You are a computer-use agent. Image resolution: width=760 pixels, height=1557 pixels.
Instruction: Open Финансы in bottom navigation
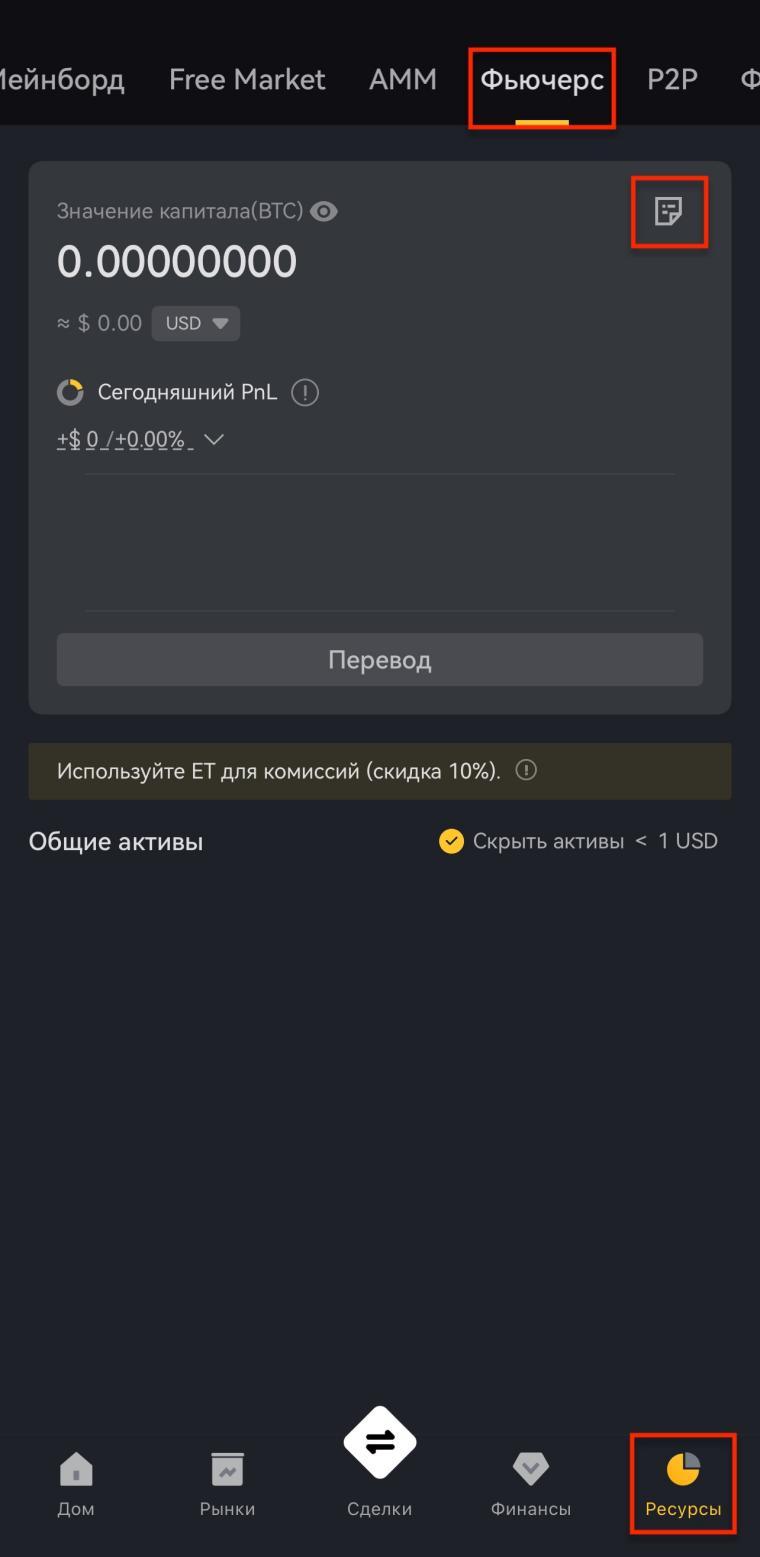531,1486
